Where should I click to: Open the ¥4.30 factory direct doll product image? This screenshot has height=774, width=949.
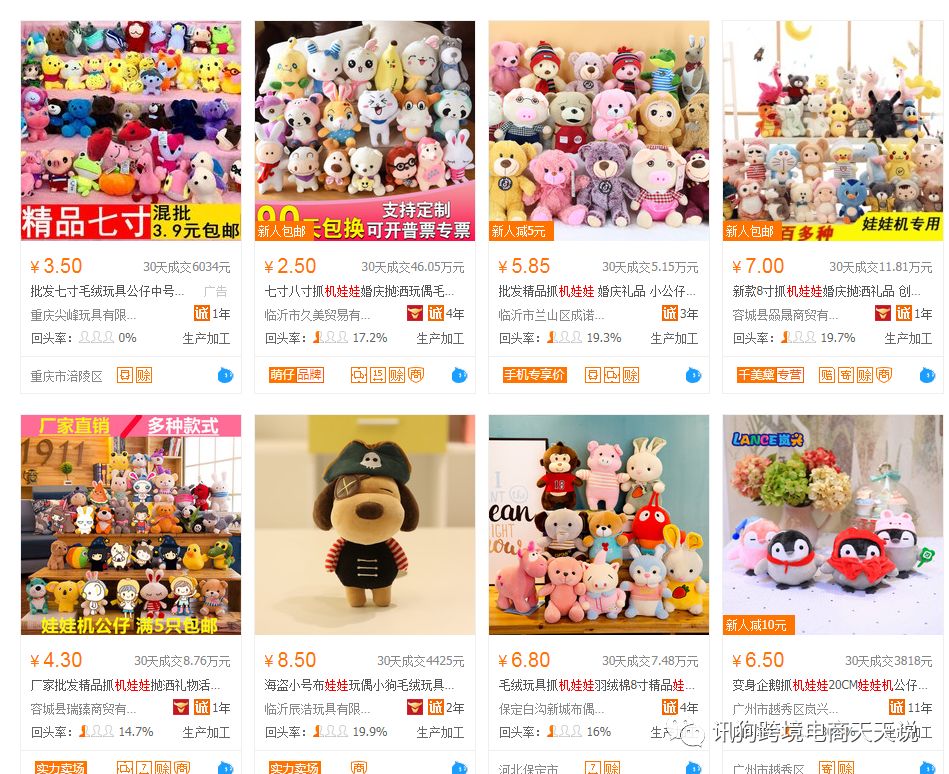[x=131, y=525]
